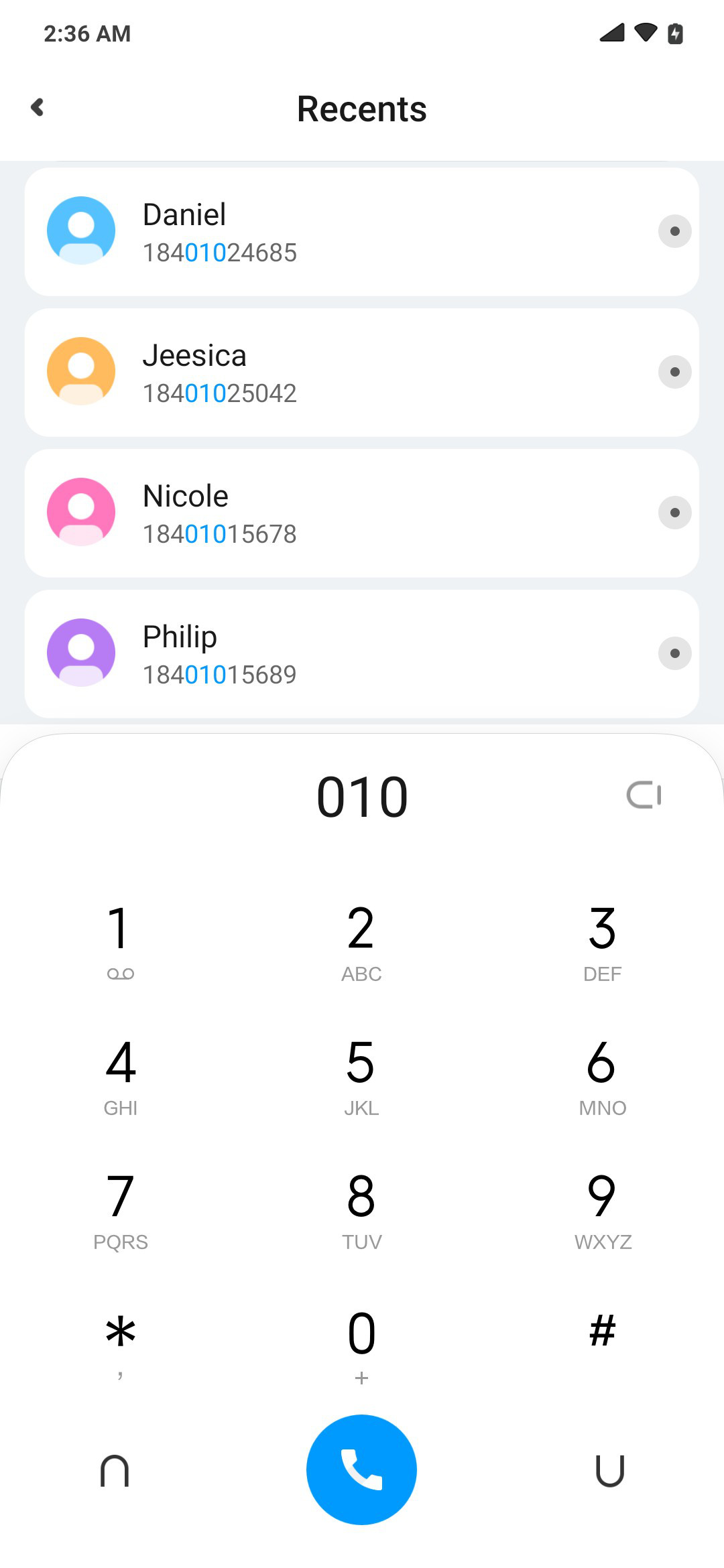Select Nicole's recent call entry
The width and height of the screenshot is (724, 1568).
pos(362,513)
